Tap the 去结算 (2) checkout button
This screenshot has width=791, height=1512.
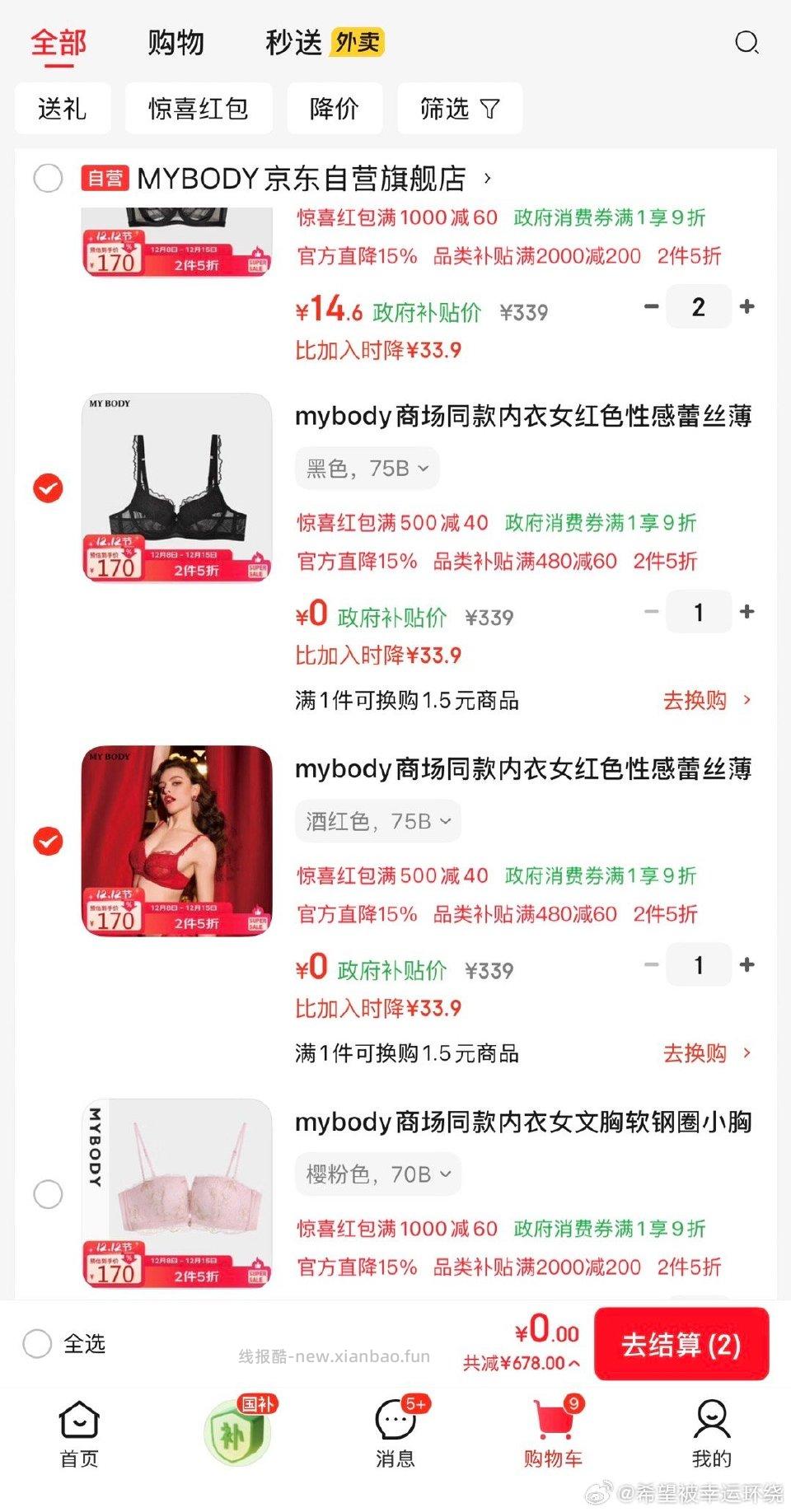point(681,1346)
